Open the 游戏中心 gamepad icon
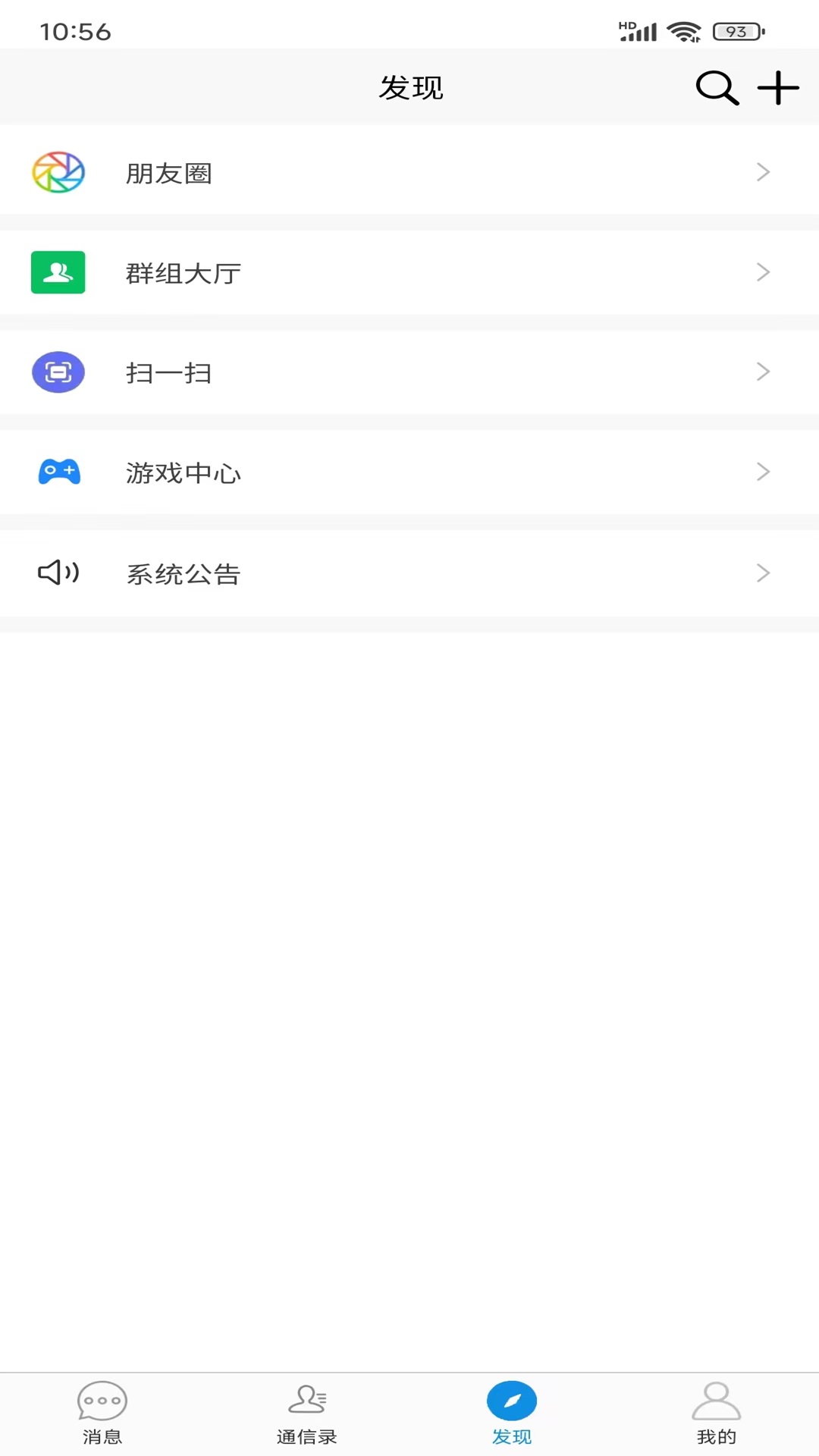 tap(58, 472)
